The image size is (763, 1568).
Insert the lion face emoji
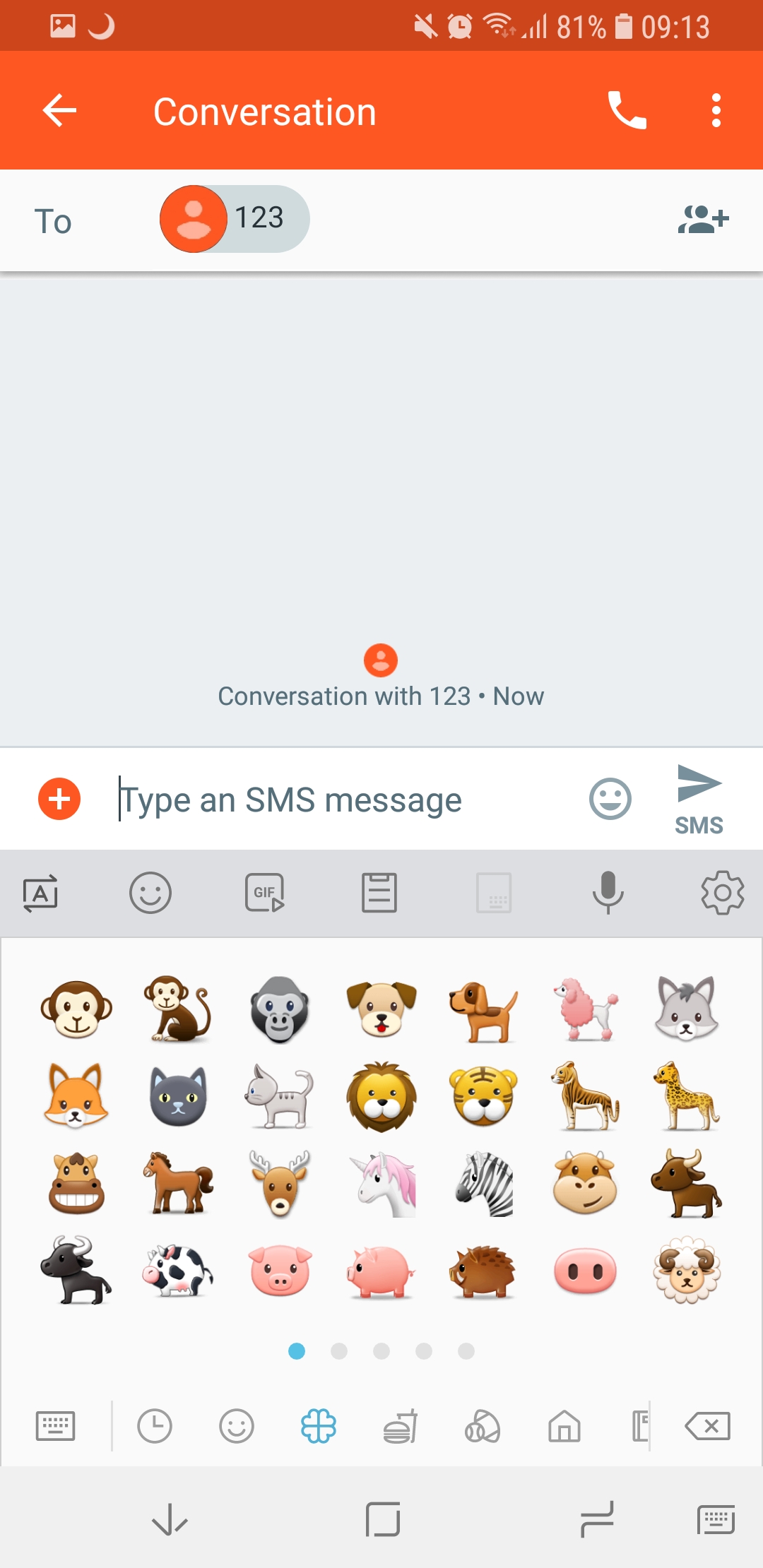pyautogui.click(x=381, y=1097)
